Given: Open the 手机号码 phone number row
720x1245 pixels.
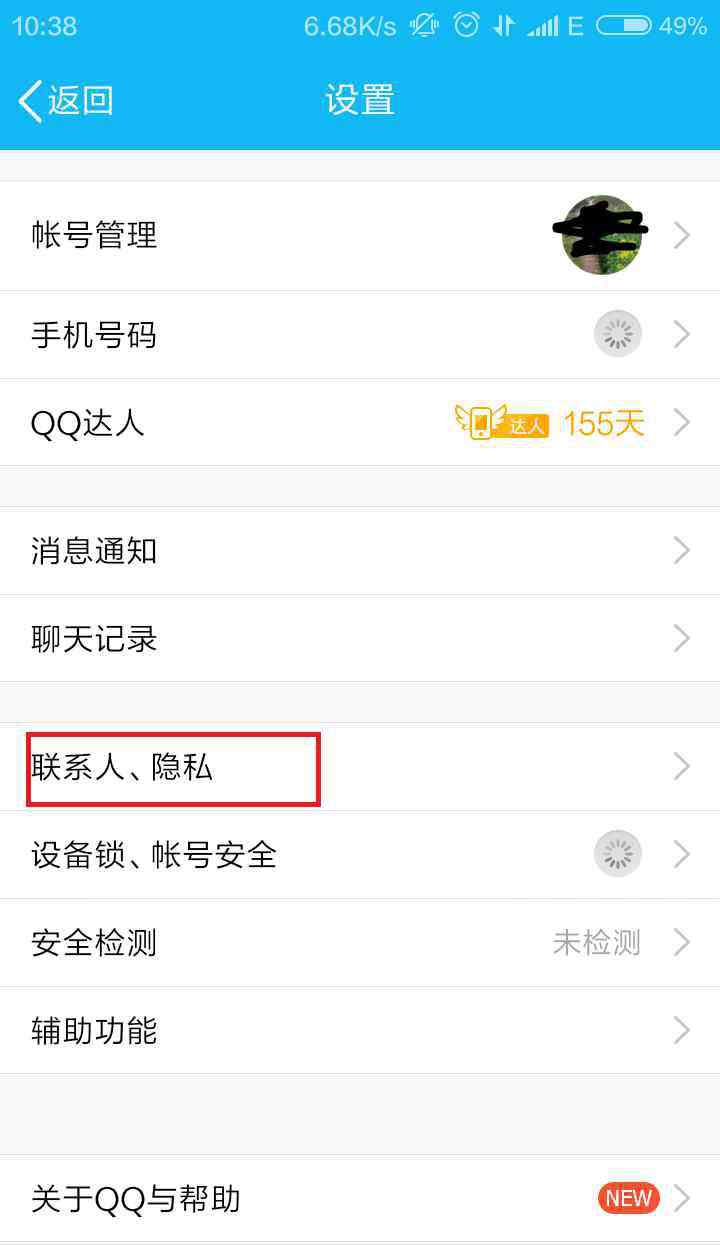Looking at the screenshot, I should tap(360, 335).
